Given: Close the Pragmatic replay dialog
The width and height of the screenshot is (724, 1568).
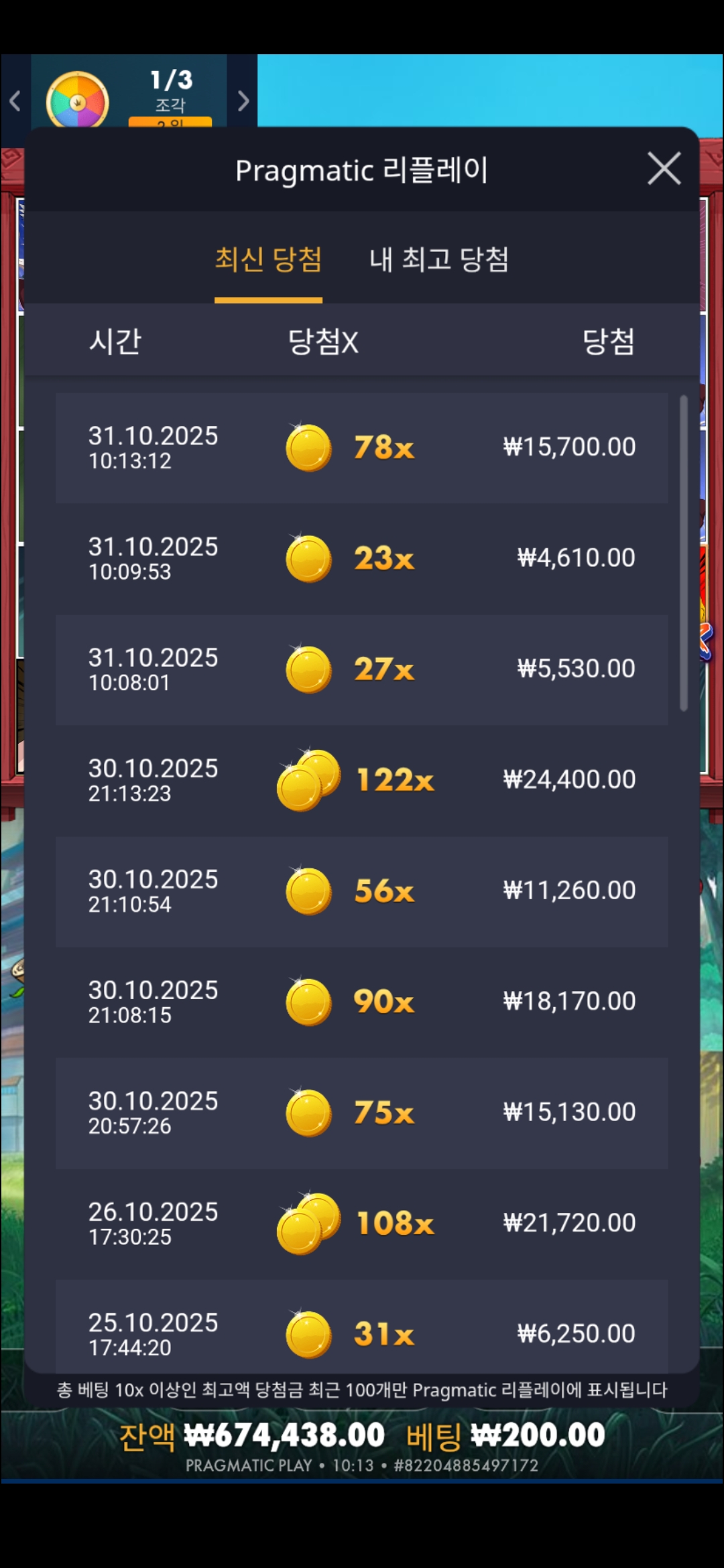Looking at the screenshot, I should point(664,168).
